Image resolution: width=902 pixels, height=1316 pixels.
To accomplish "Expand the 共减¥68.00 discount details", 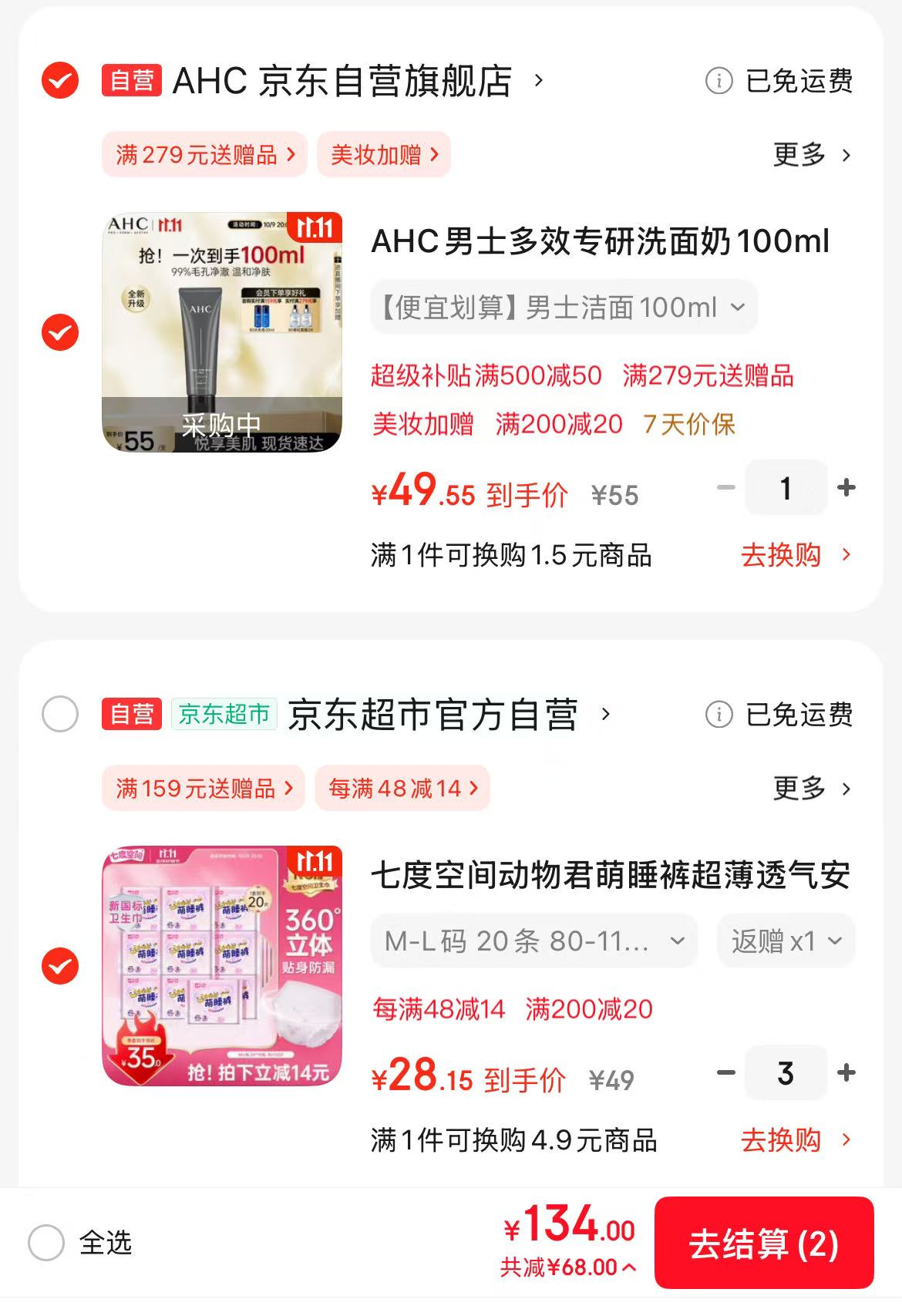I will point(568,1267).
